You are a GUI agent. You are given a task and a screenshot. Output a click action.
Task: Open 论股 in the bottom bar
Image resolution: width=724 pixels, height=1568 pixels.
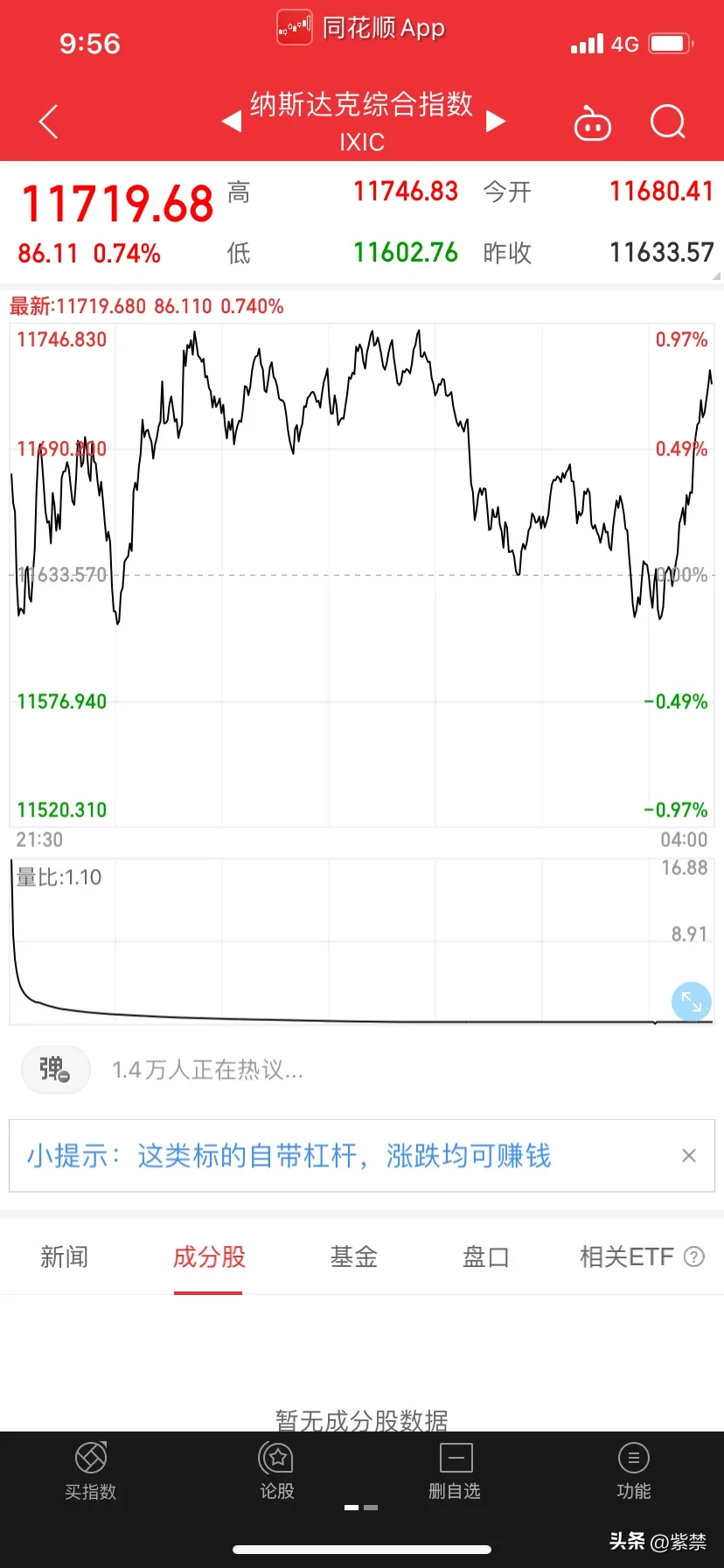(276, 1472)
